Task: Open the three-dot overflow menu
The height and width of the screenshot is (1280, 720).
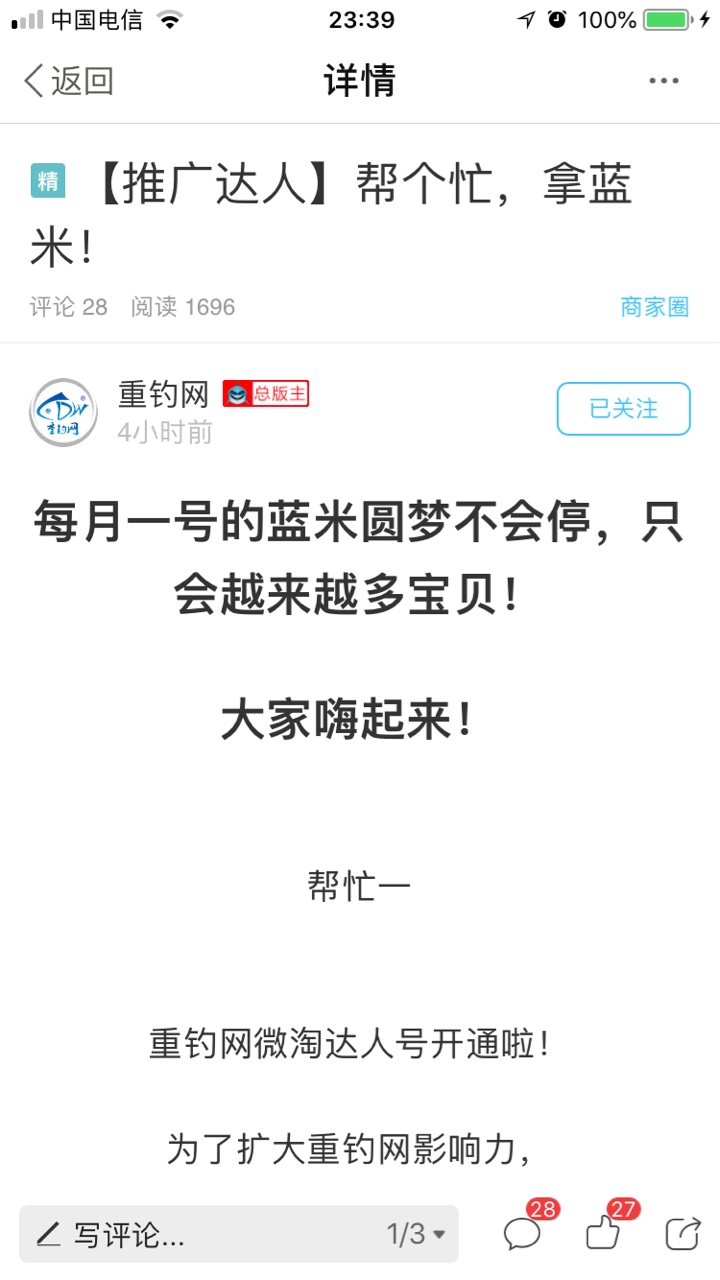Action: (x=663, y=81)
